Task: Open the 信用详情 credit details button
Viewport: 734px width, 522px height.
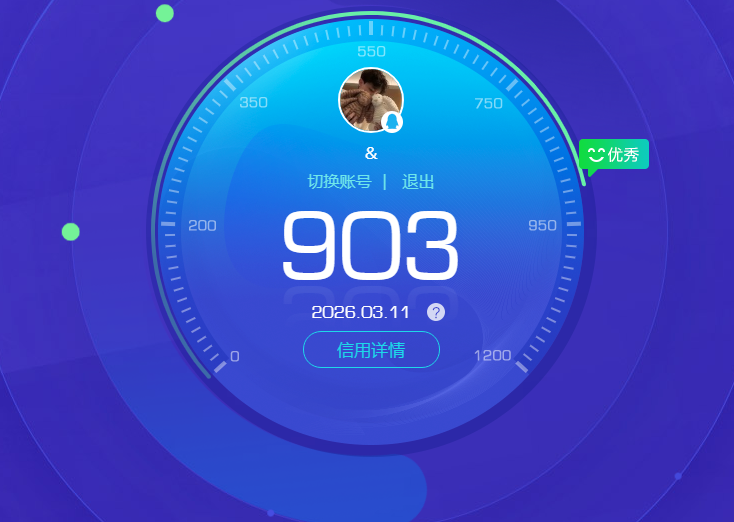Action: coord(371,350)
